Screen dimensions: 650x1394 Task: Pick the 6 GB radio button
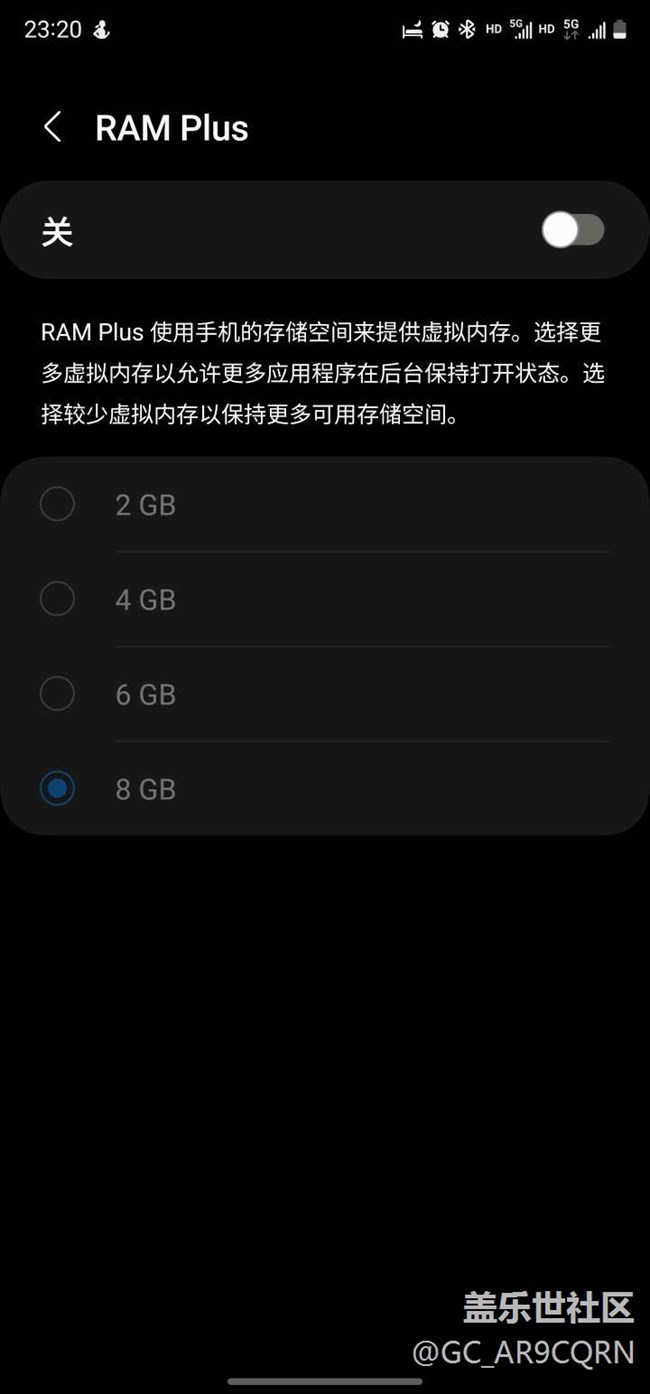tap(58, 694)
